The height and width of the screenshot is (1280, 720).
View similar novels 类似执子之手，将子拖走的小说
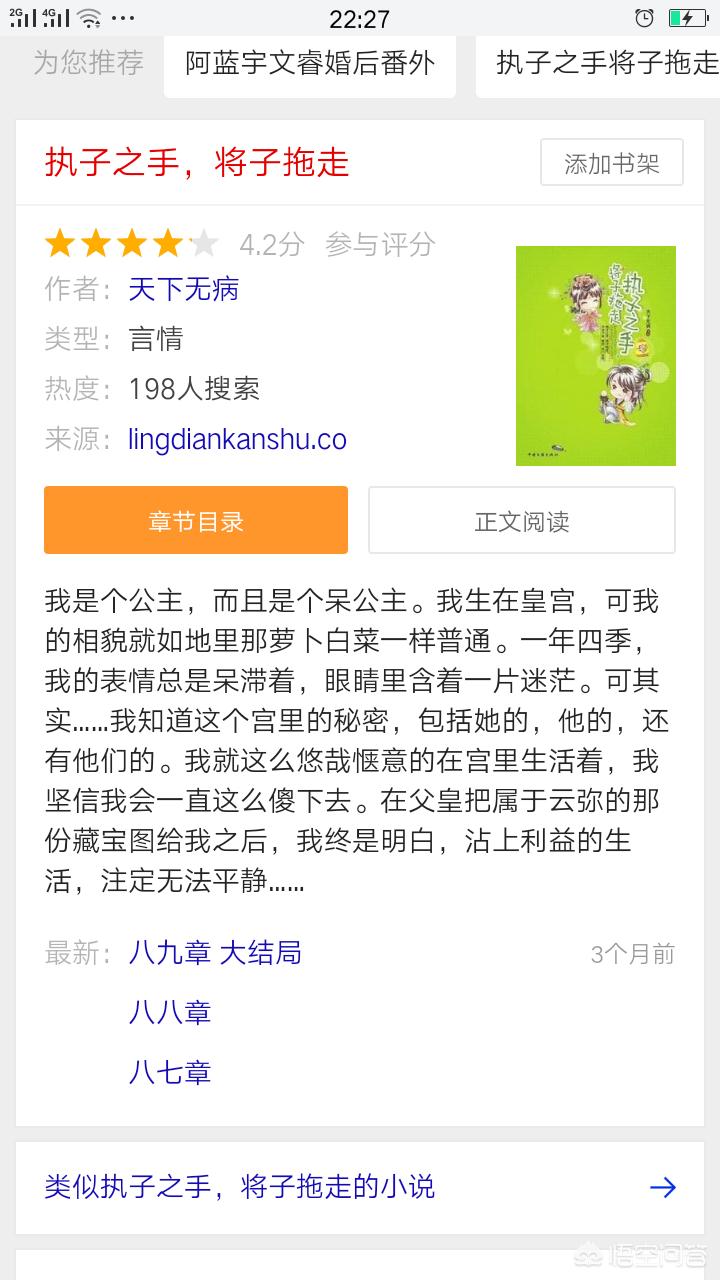coord(360,1187)
